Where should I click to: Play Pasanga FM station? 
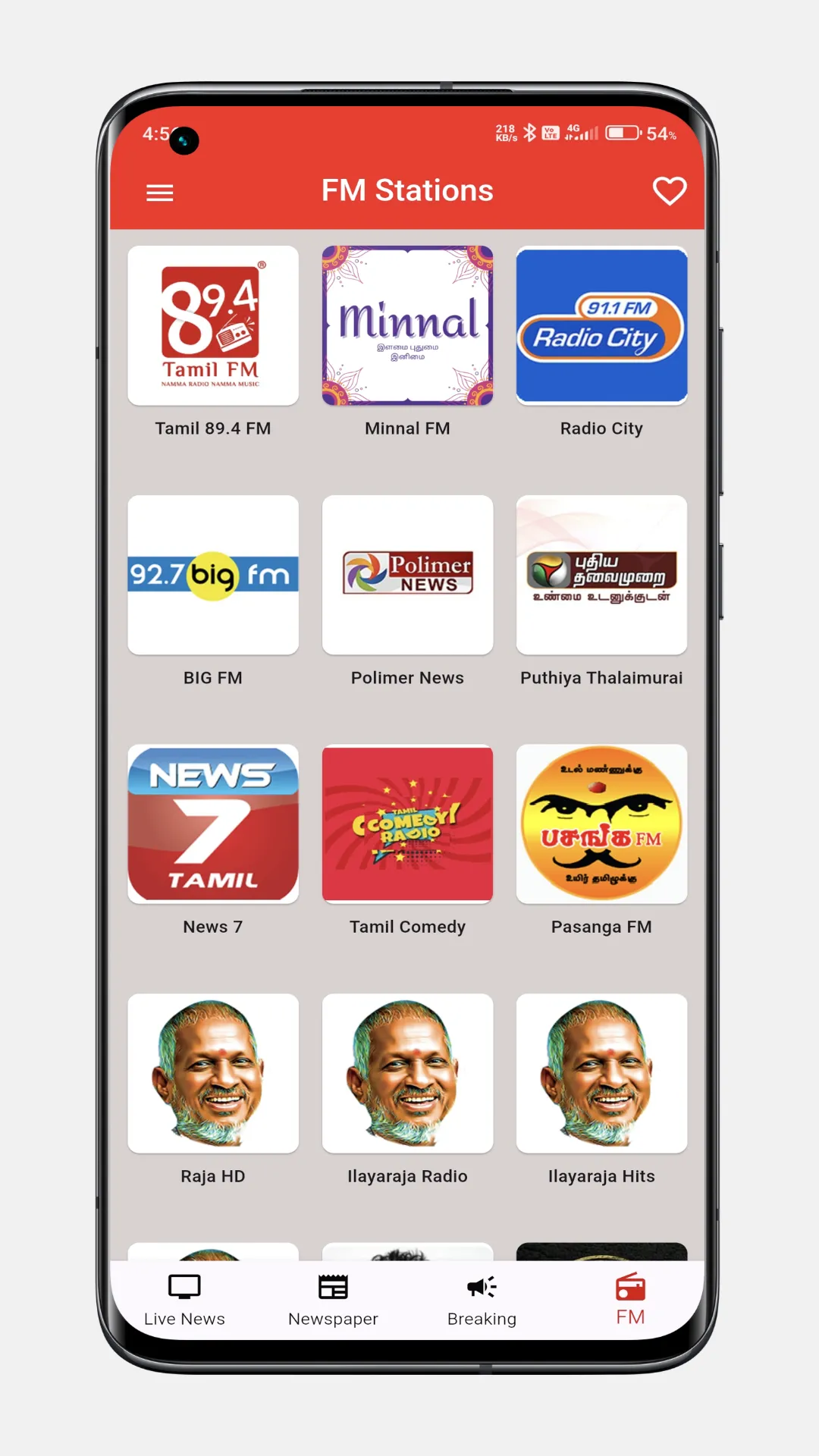601,824
